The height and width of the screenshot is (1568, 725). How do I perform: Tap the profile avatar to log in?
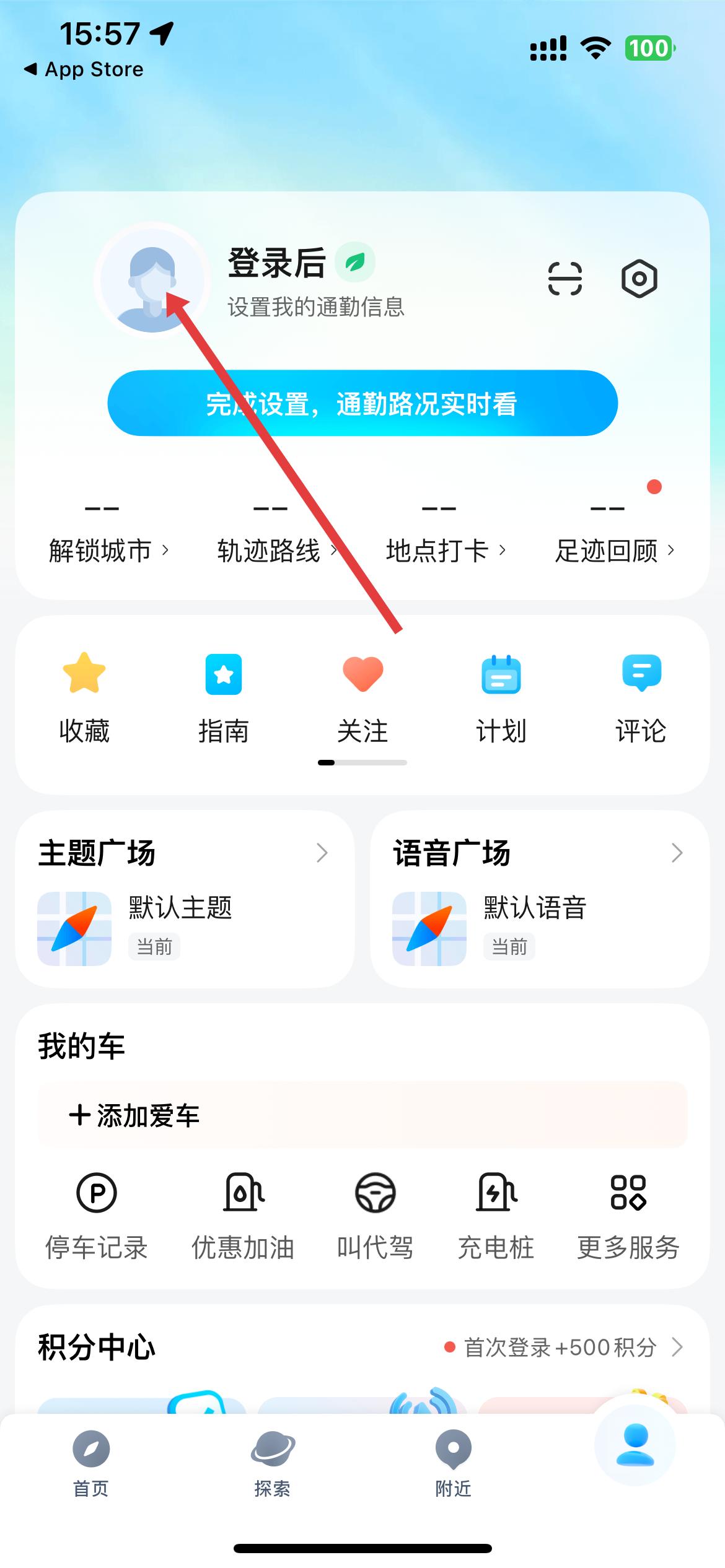pyautogui.click(x=152, y=280)
